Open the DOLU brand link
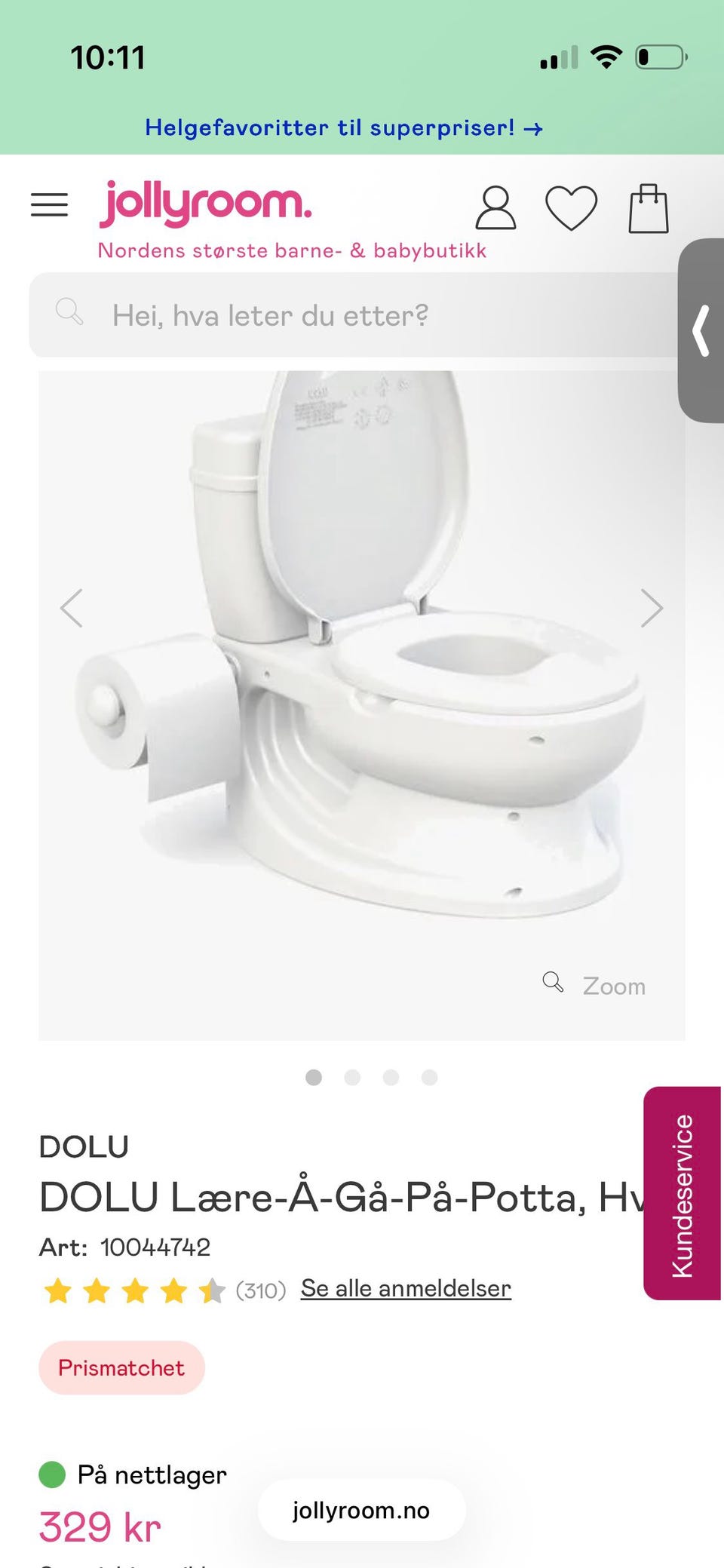 (84, 1146)
